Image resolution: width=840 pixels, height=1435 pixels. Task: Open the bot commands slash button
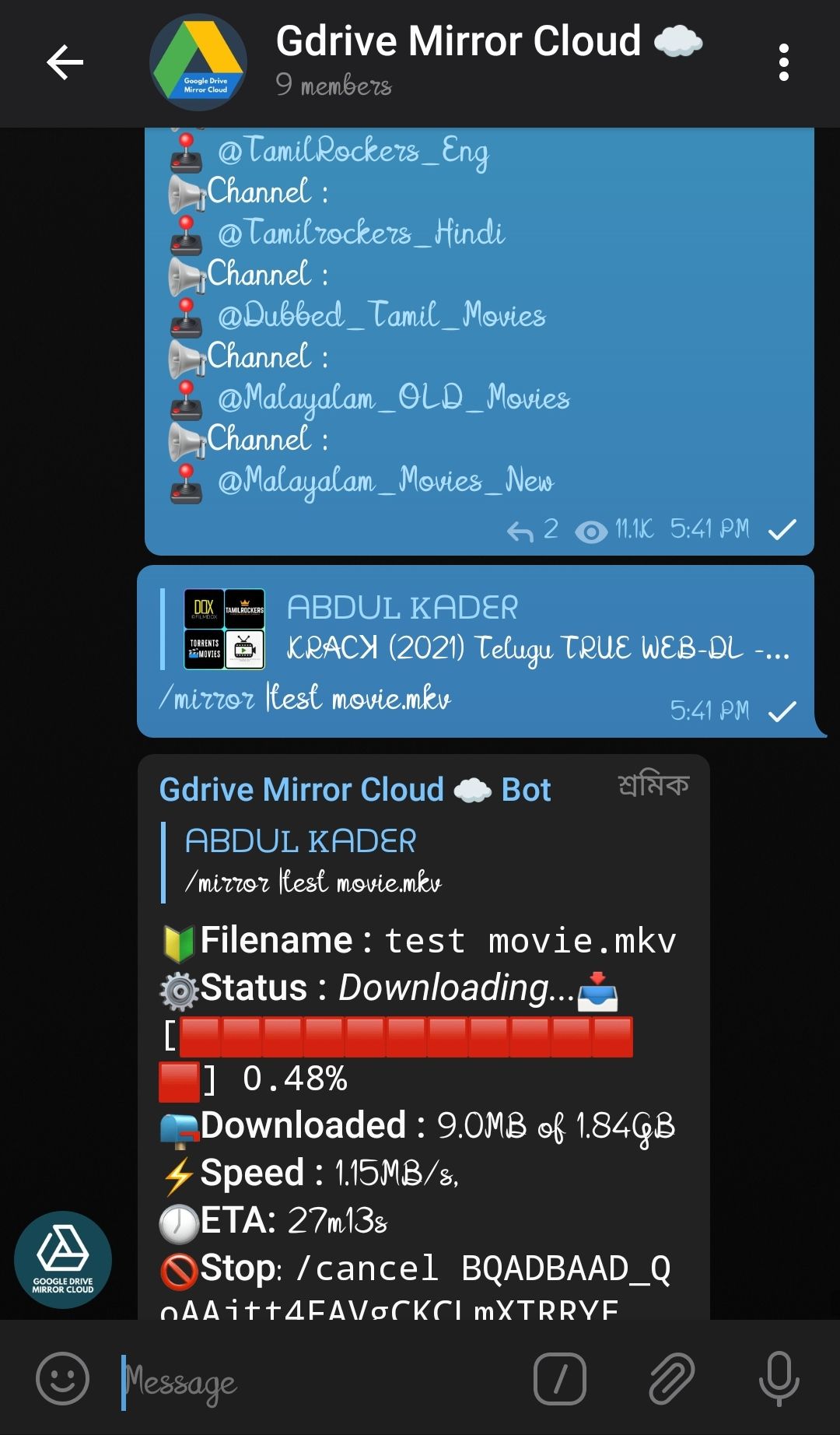(559, 1378)
